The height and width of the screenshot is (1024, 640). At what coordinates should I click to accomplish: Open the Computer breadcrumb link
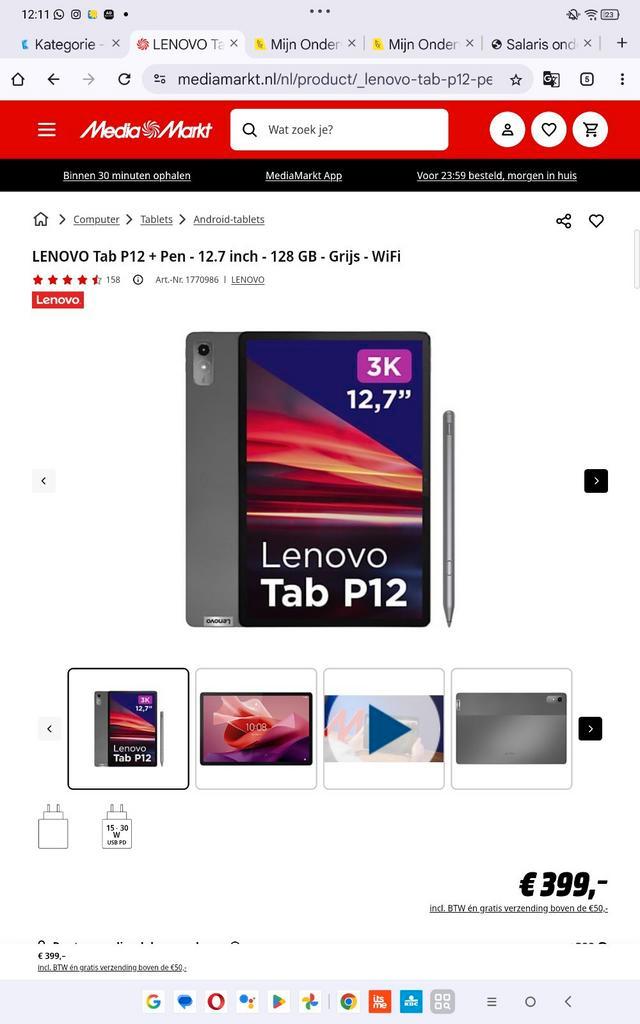coord(96,219)
